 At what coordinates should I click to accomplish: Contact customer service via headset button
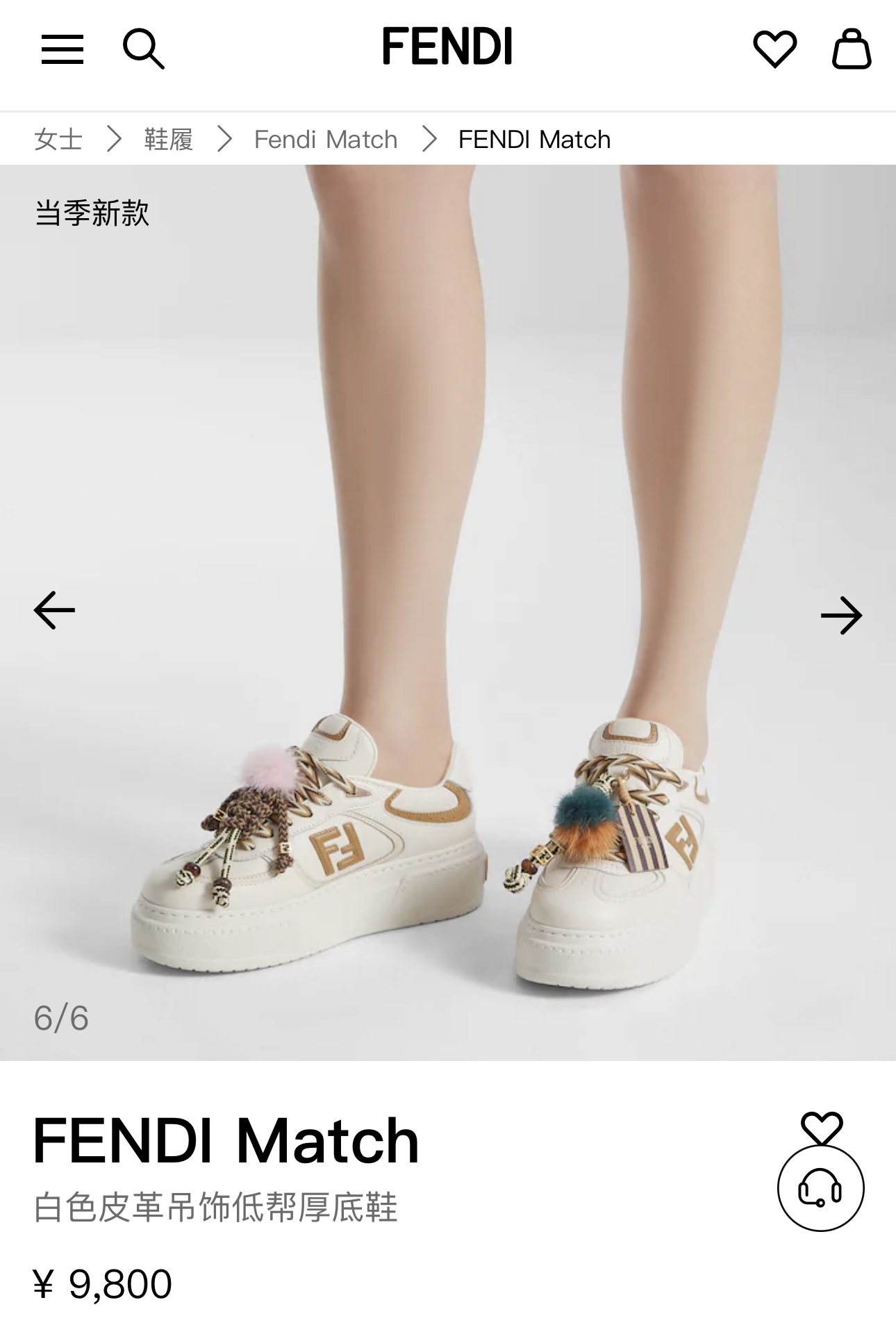click(820, 1188)
